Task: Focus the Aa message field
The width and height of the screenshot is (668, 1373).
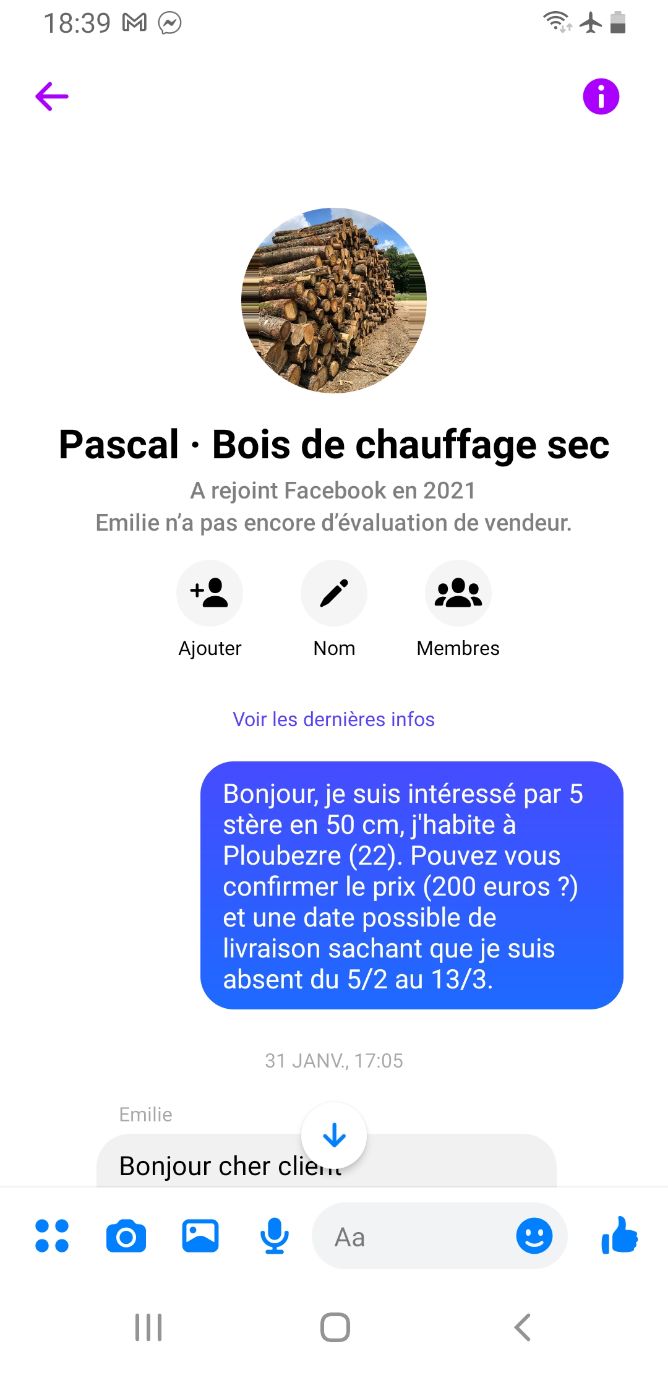Action: (x=410, y=1237)
